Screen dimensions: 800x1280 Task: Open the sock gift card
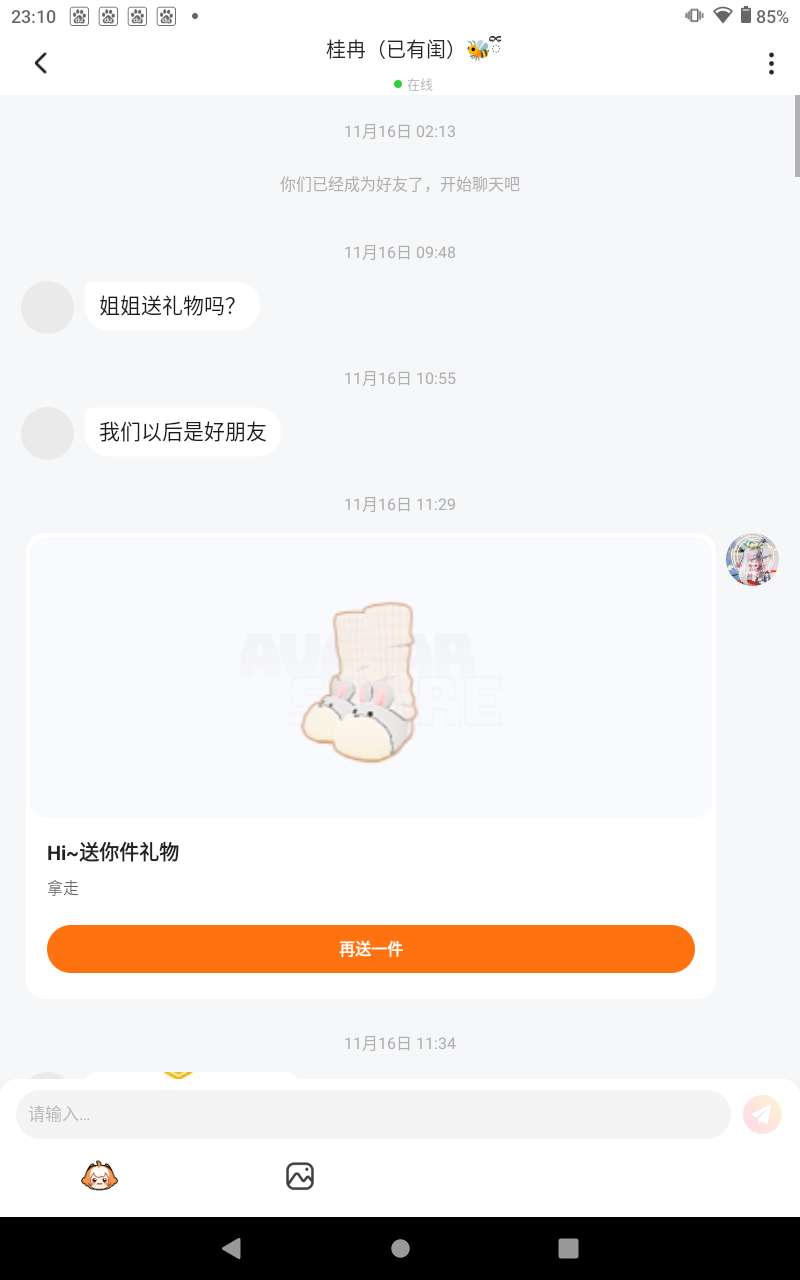click(370, 680)
